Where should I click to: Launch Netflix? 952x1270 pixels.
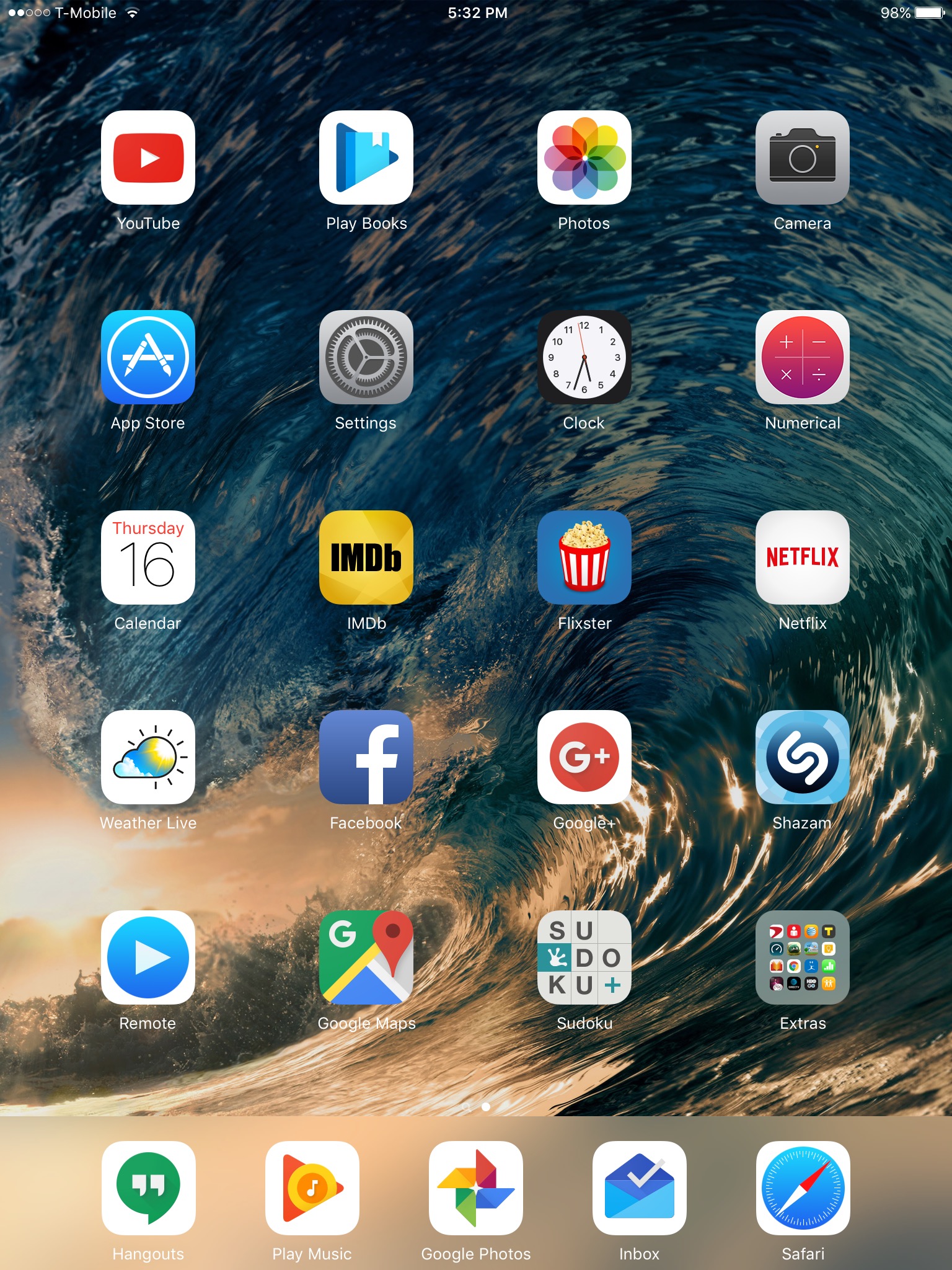803,557
